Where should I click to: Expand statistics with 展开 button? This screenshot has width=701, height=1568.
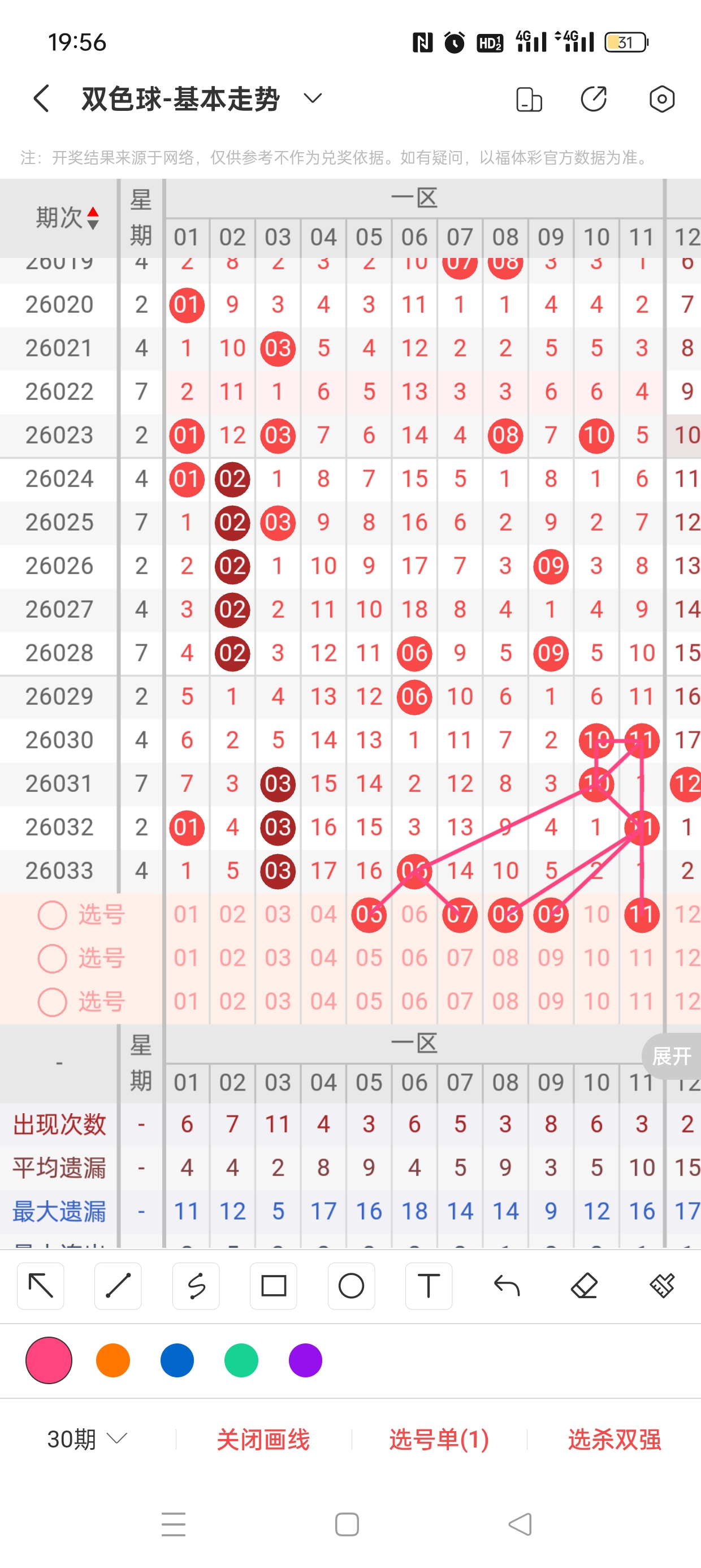671,1056
